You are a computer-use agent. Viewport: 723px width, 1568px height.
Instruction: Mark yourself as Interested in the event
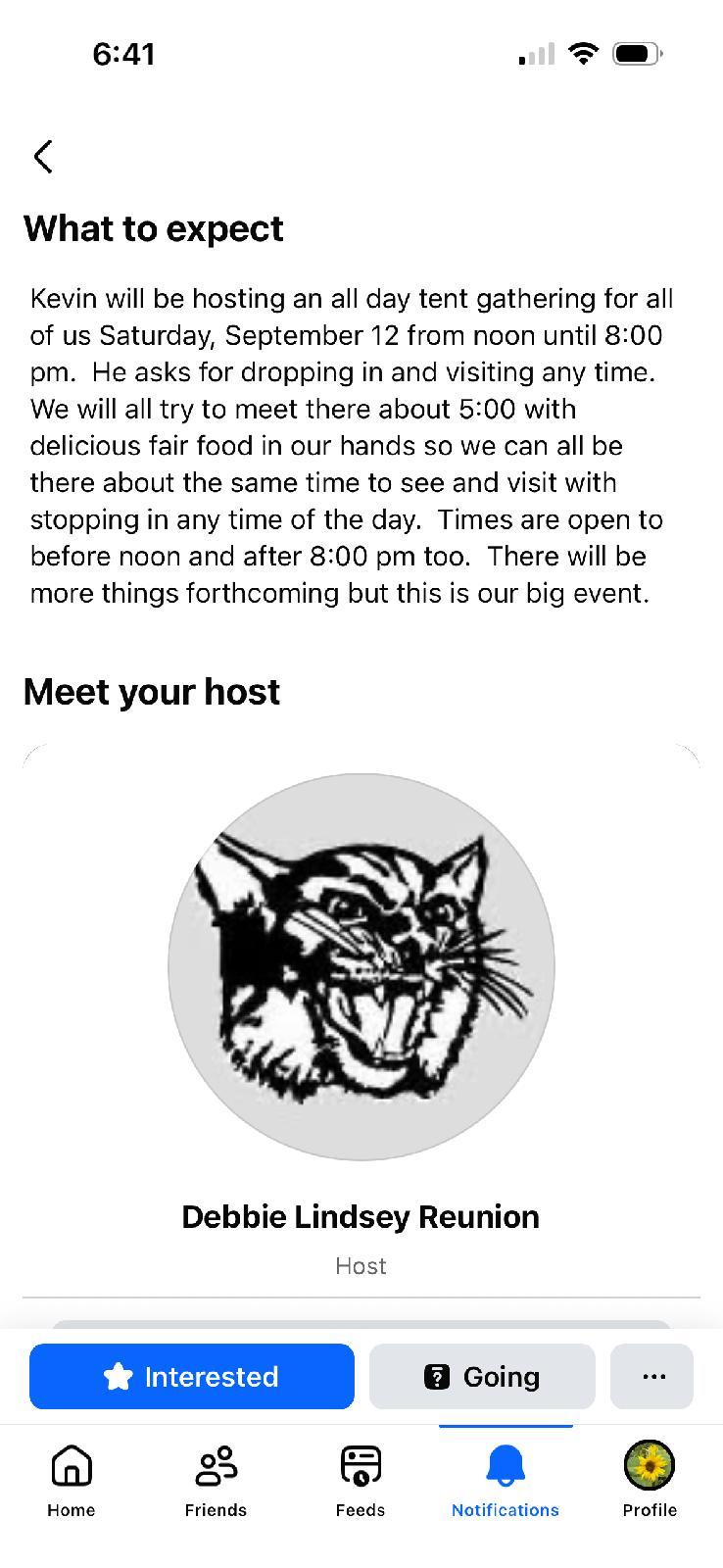tap(192, 1376)
